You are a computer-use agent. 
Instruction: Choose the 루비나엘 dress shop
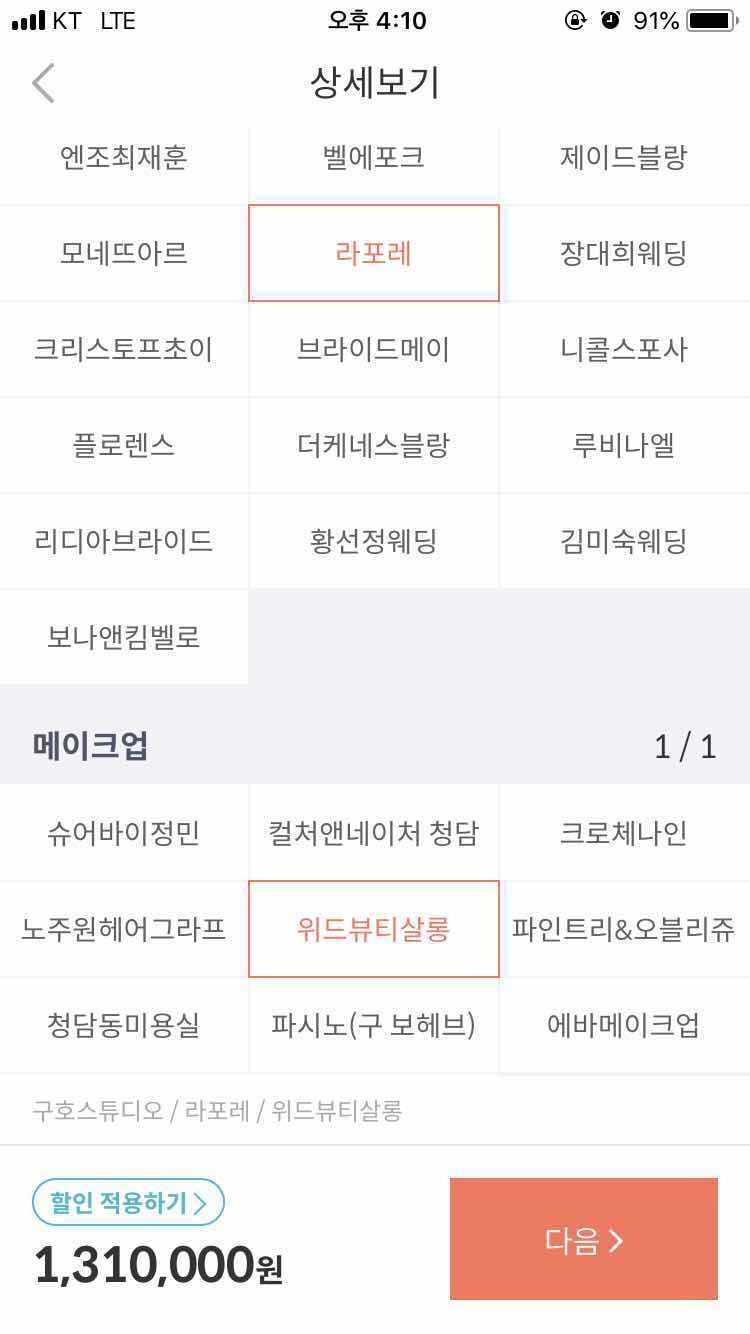[624, 445]
